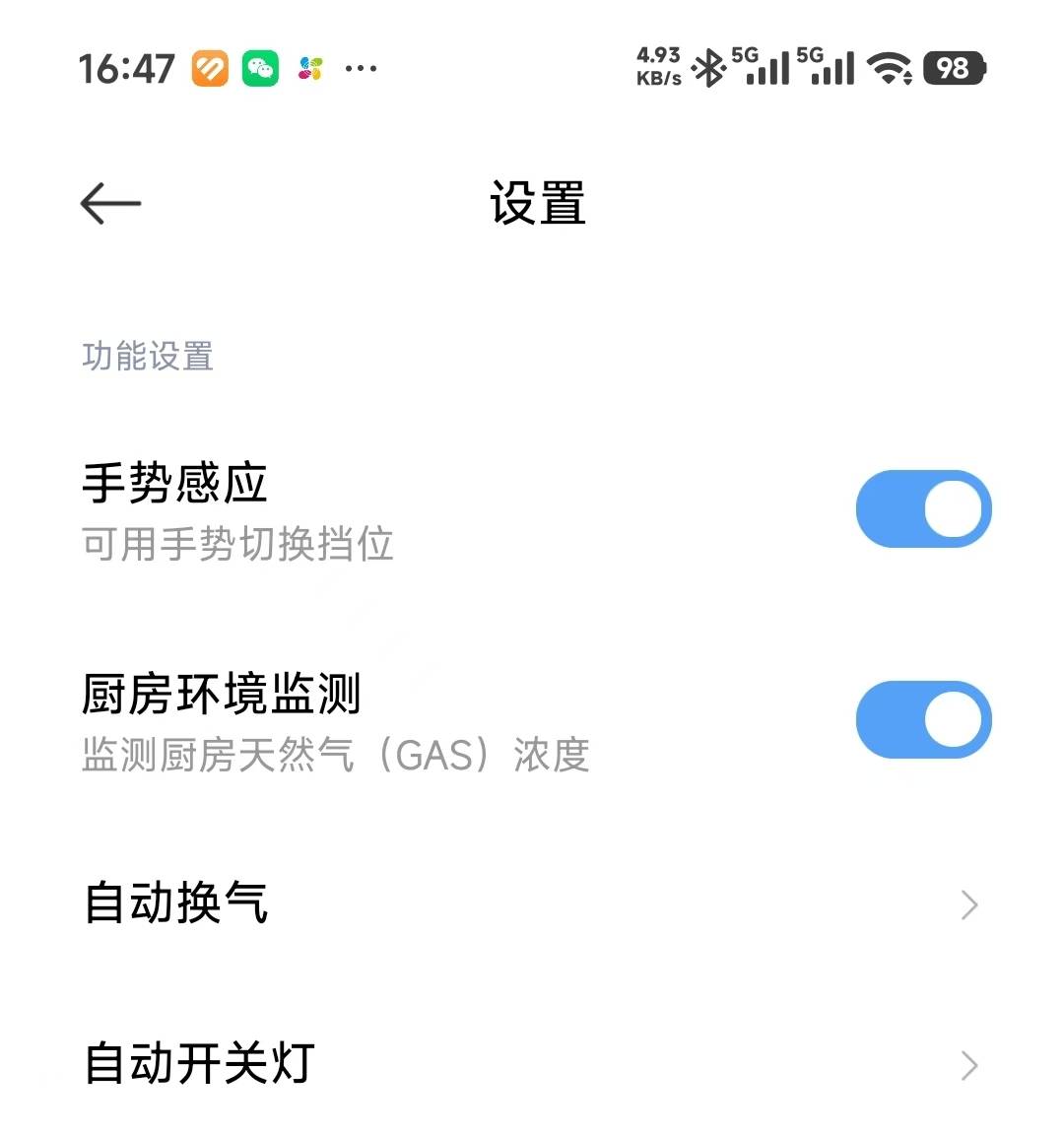1064x1136 pixels.
Task: Go back using the top-left arrow
Action: tap(110, 203)
